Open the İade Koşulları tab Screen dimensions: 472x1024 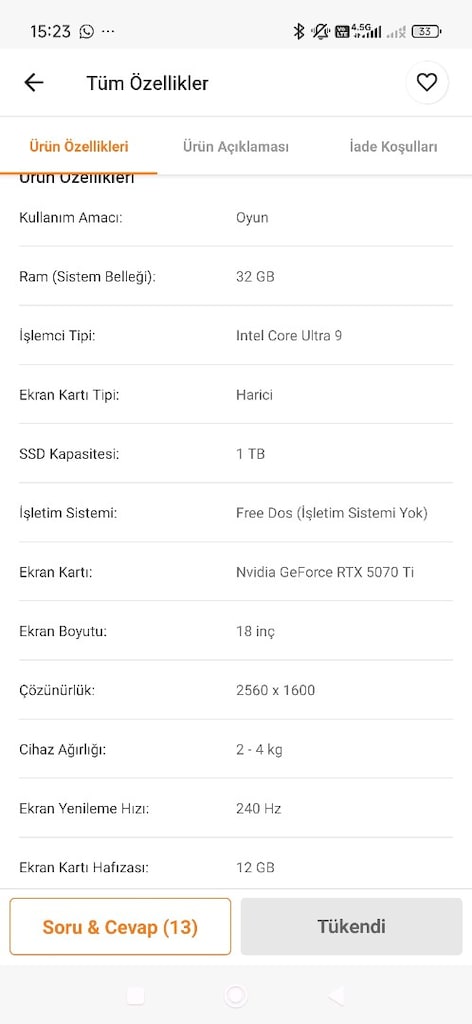tap(393, 146)
